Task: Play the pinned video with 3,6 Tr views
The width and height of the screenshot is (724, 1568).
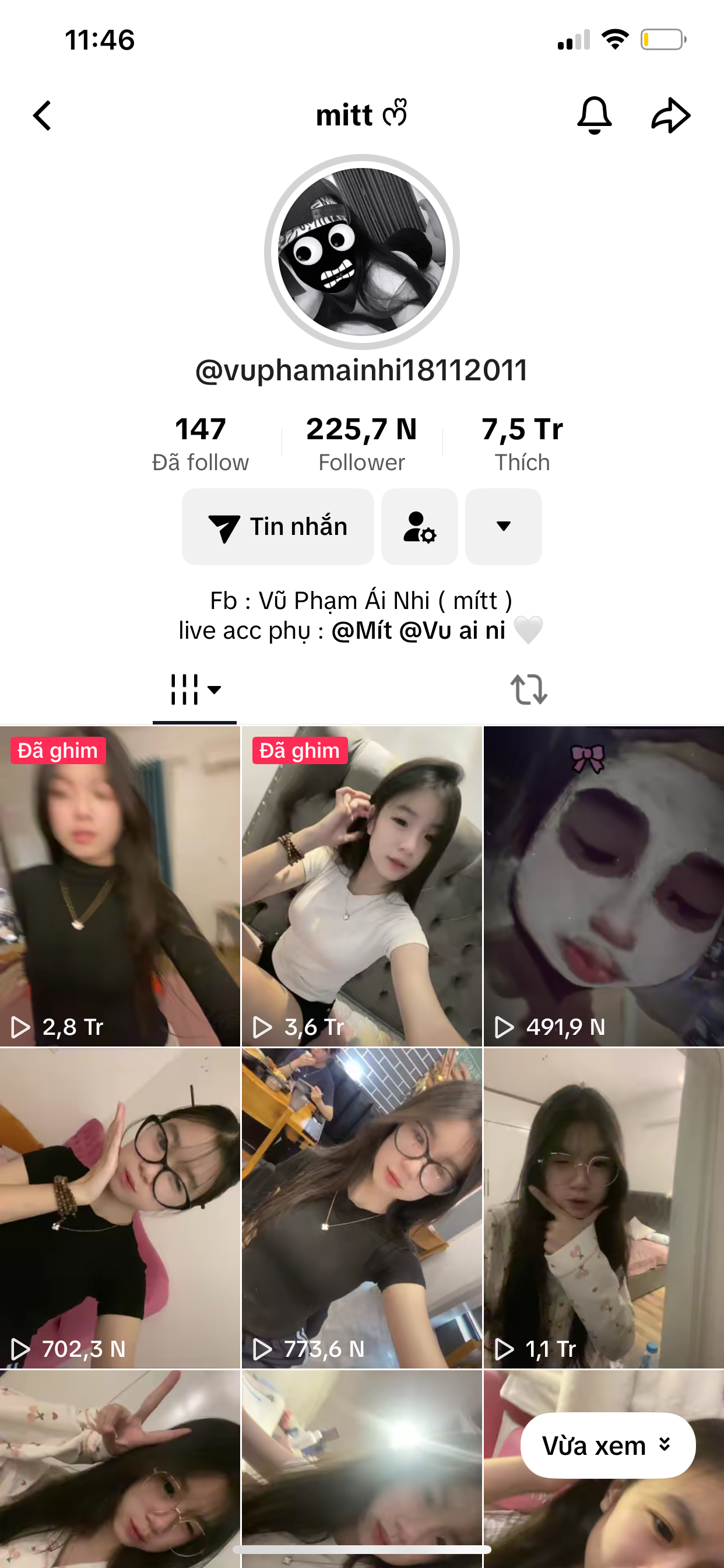Action: [361, 885]
